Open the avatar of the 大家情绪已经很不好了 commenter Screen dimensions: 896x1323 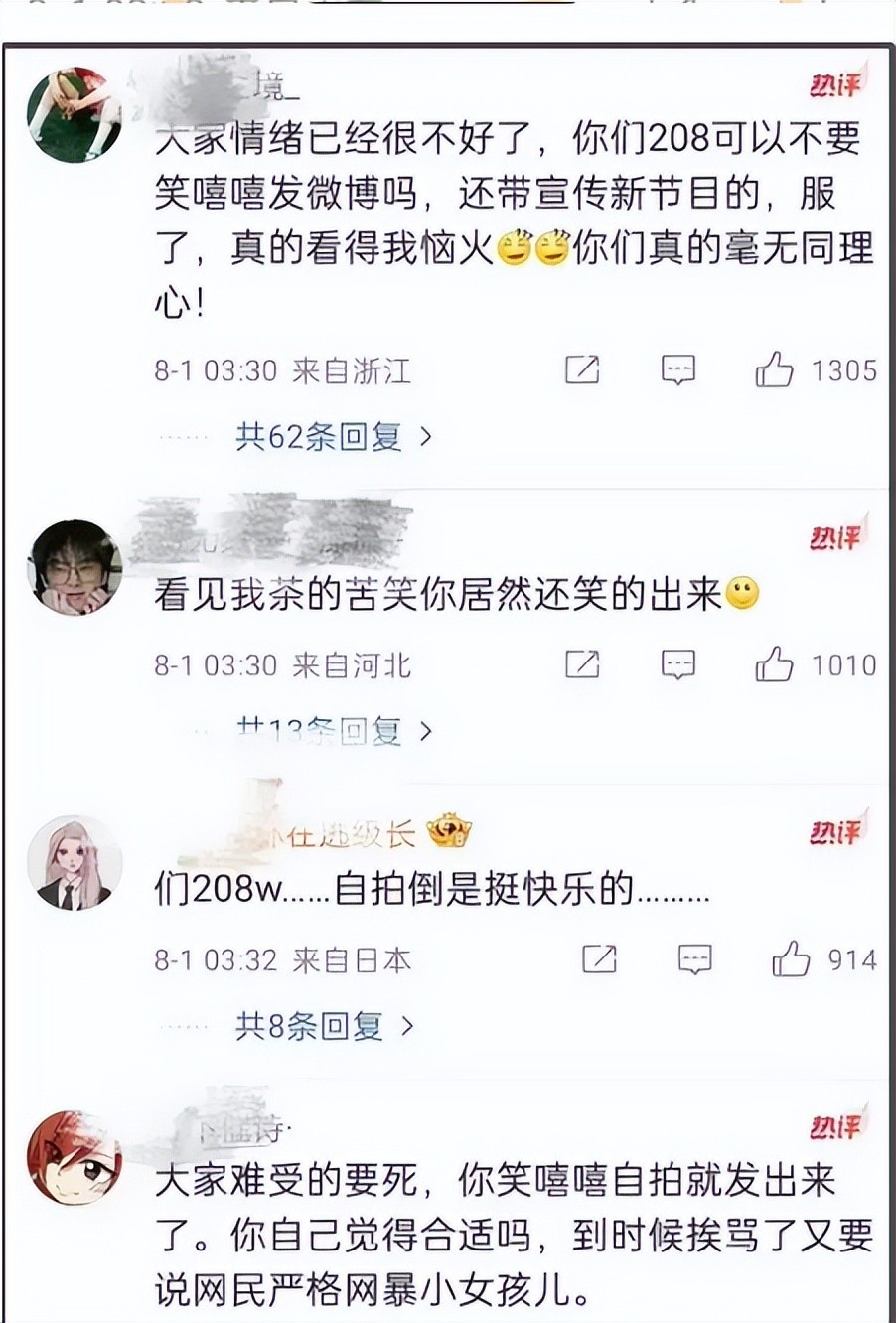pyautogui.click(x=75, y=114)
